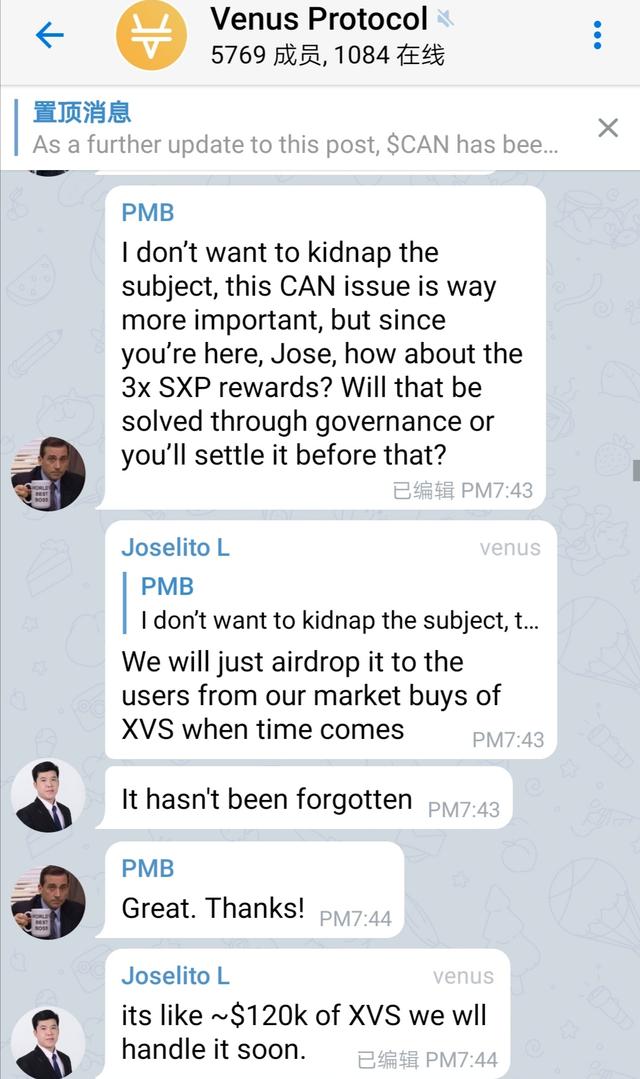Open the three-dot overflow menu
Screen dimensions: 640x1079
pos(597,36)
